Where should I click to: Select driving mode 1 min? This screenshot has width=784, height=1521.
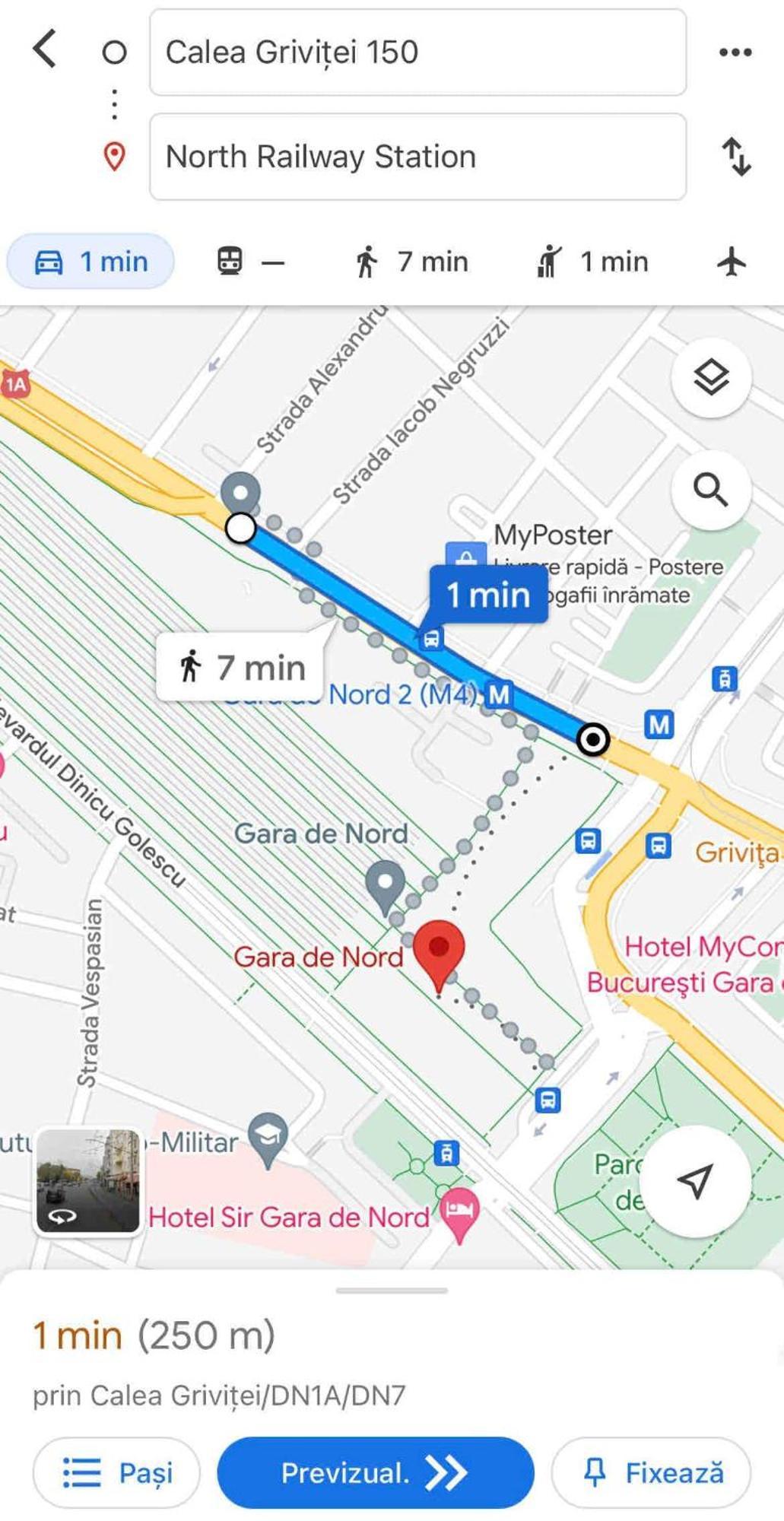click(x=90, y=262)
